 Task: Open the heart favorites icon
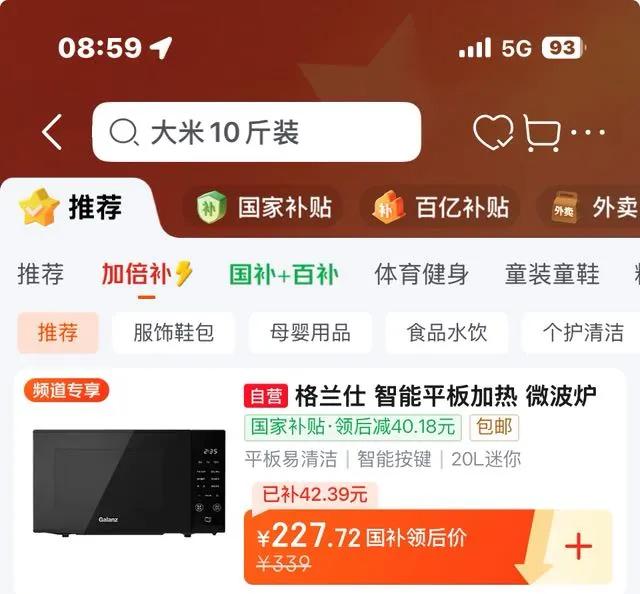click(493, 132)
